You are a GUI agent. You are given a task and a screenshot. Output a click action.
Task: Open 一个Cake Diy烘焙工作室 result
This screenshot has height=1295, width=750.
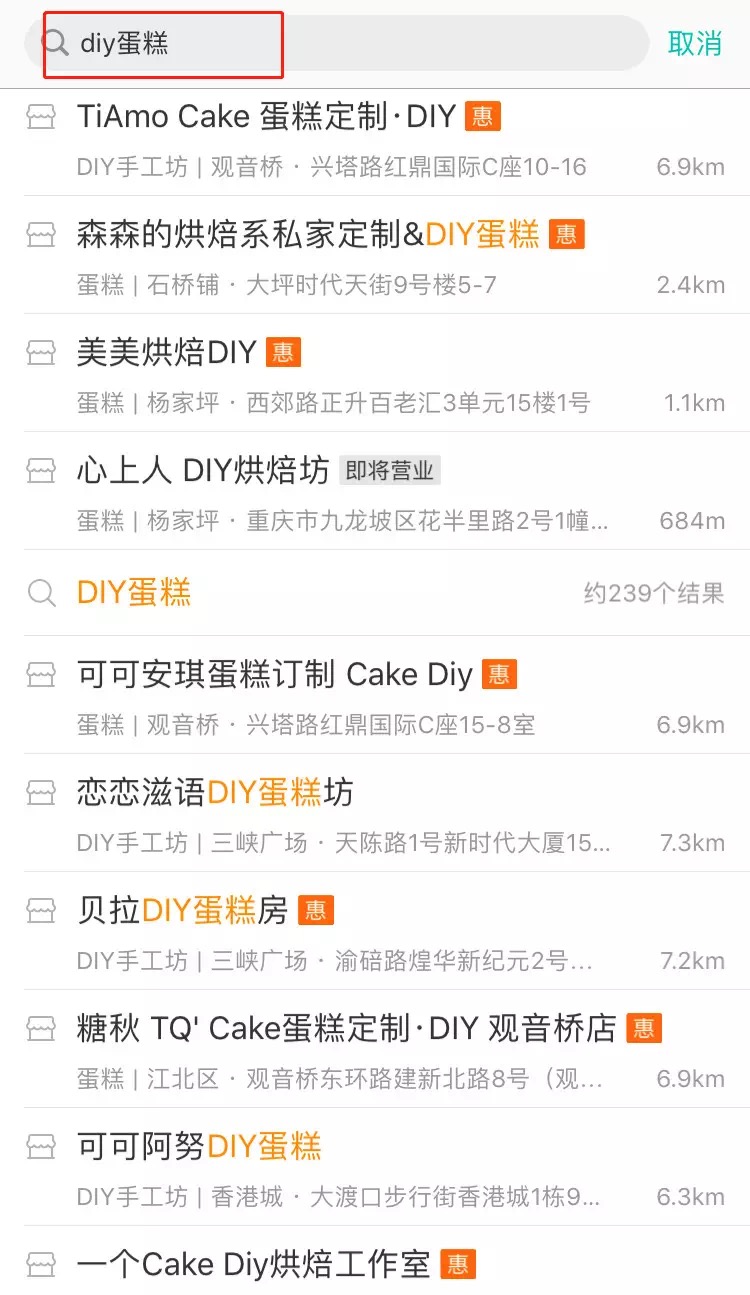pyautogui.click(x=375, y=1262)
